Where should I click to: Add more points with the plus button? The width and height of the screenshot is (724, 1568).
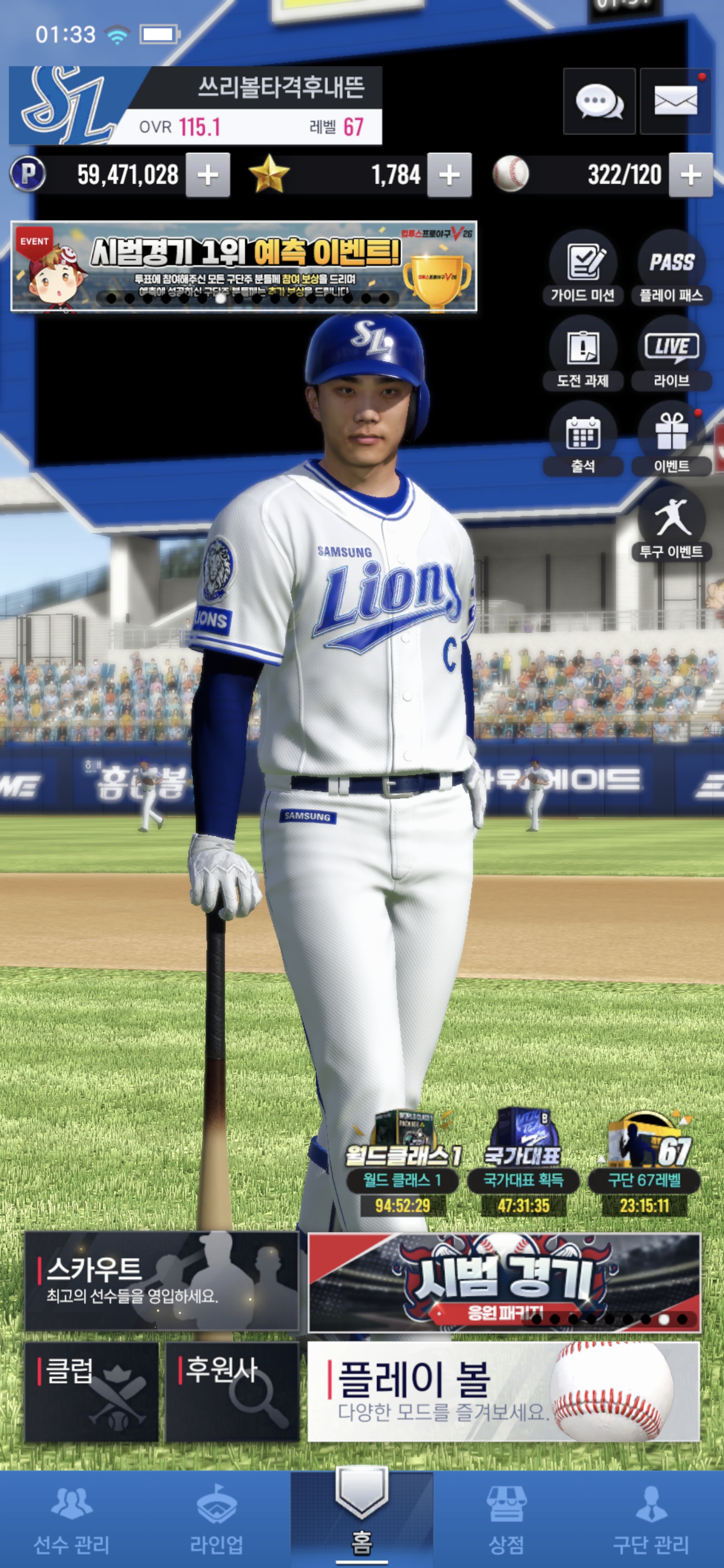[x=208, y=175]
